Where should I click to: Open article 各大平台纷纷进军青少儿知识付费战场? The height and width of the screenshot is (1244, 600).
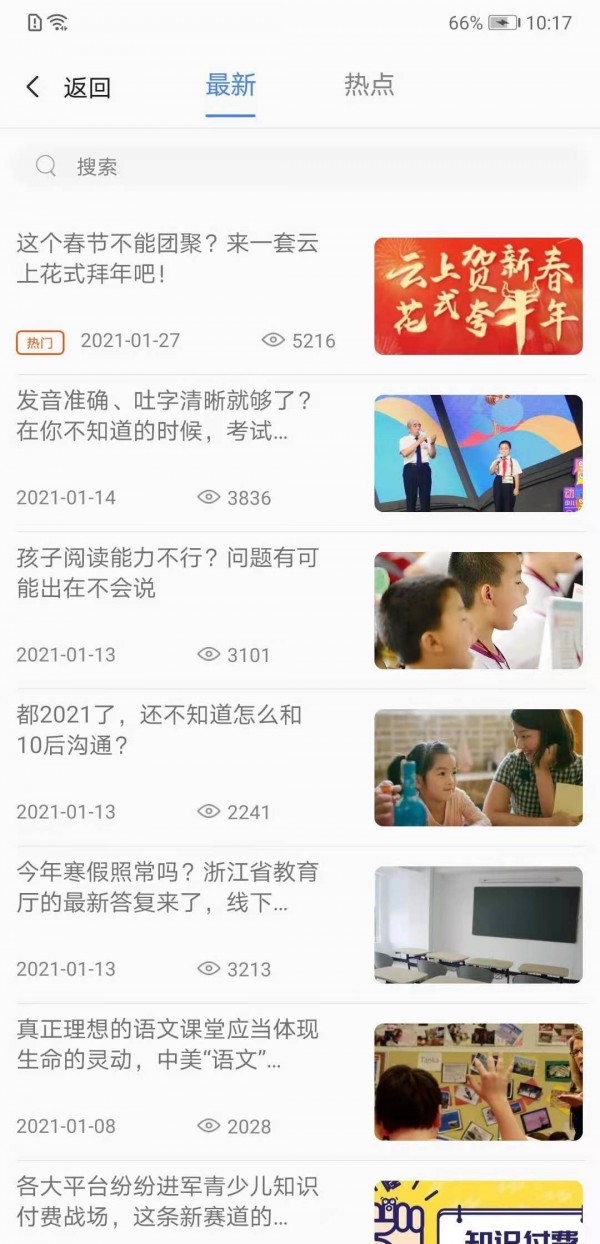(165, 1201)
